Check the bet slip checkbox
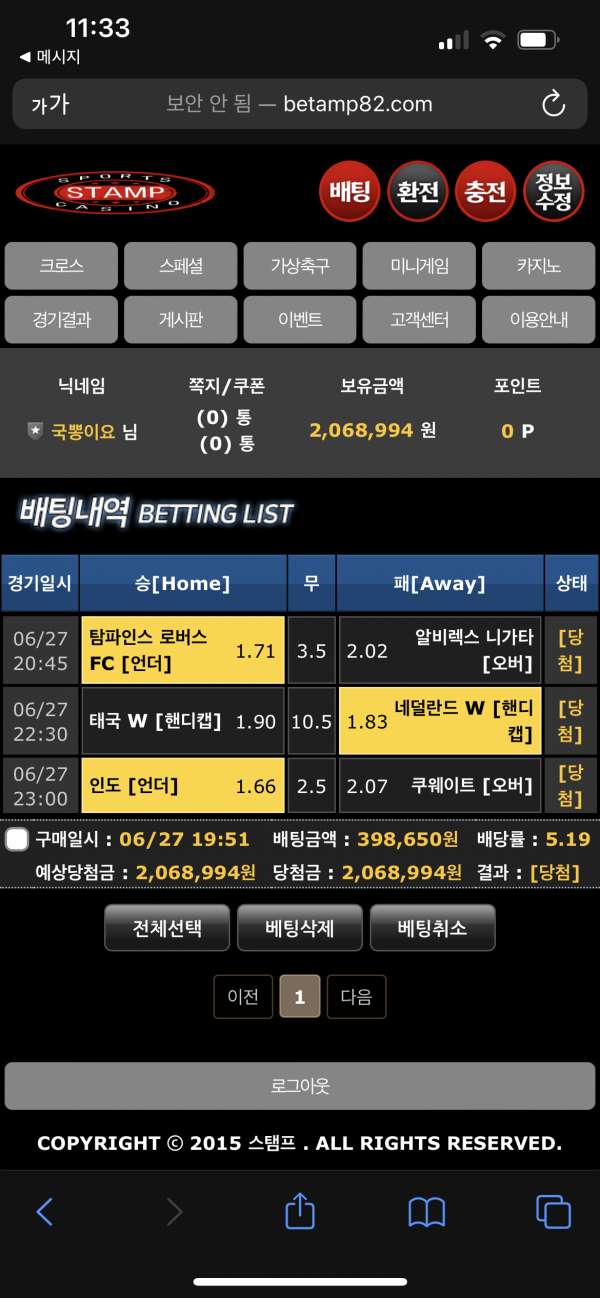 17,839
